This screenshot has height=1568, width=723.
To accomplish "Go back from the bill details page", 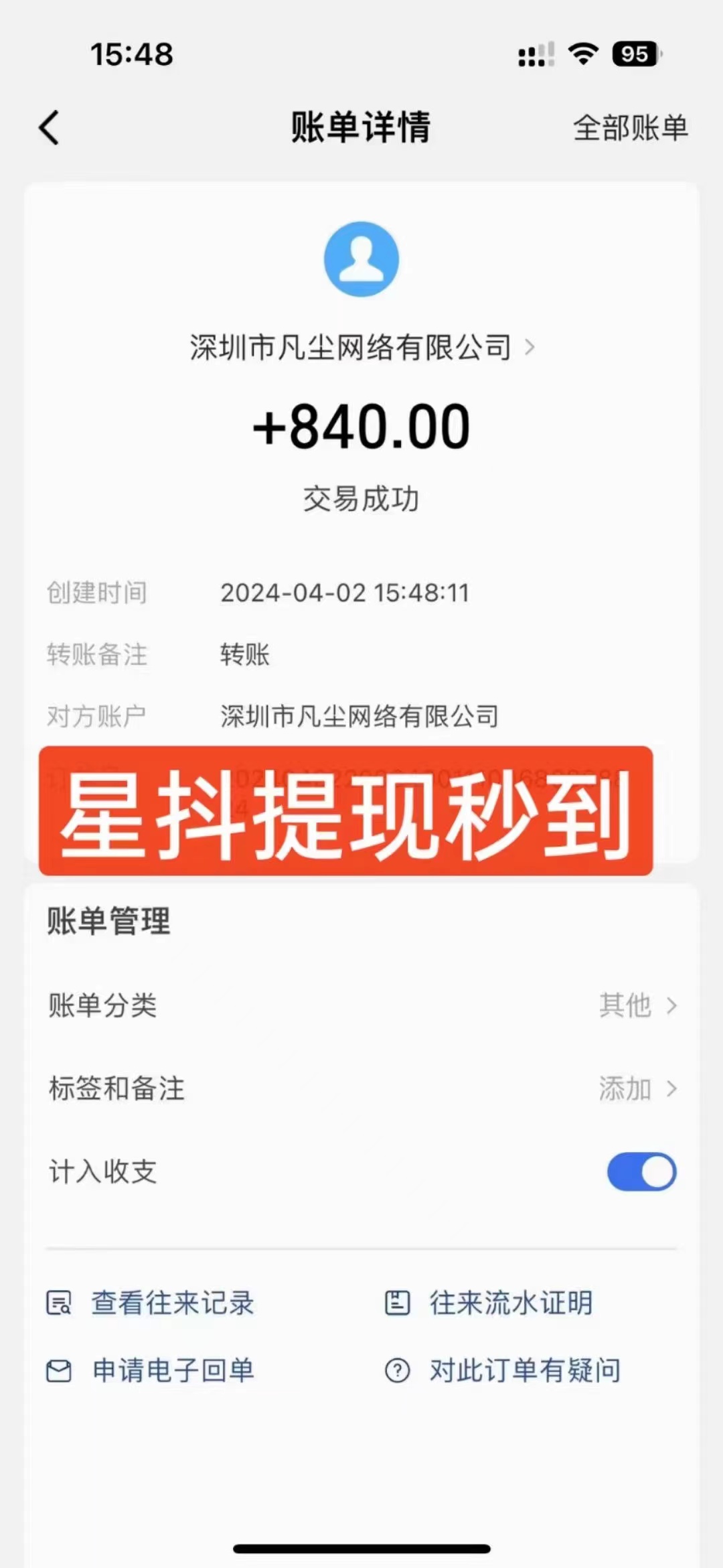I will [x=50, y=127].
